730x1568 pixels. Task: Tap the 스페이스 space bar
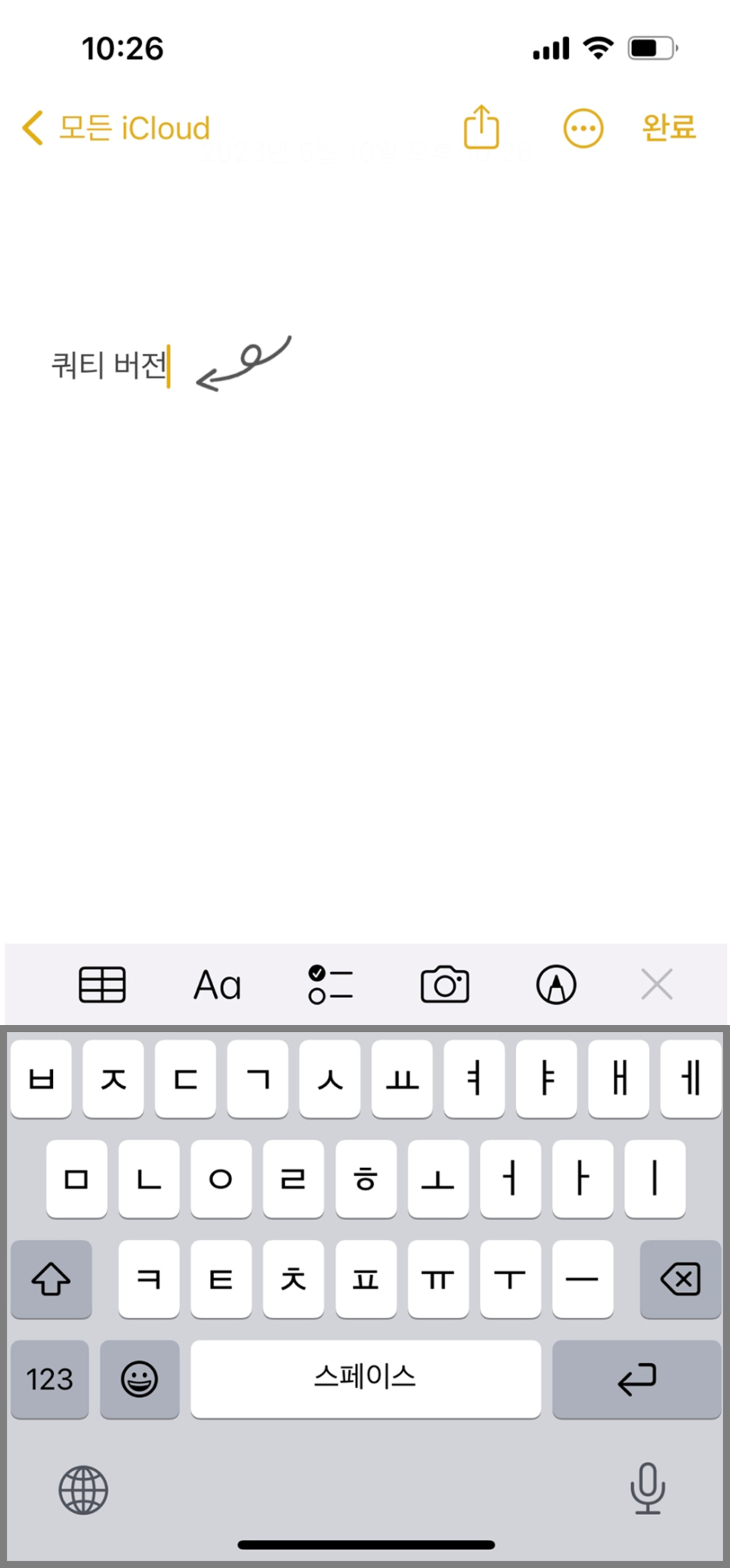click(x=366, y=1379)
